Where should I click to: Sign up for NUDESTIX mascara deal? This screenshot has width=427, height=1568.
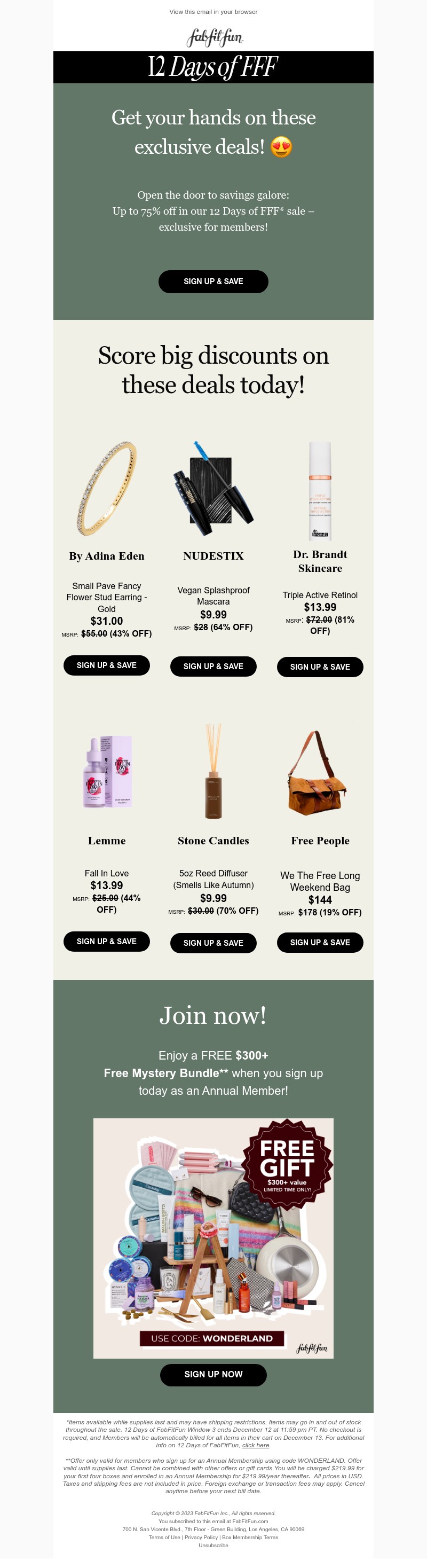(x=213, y=667)
